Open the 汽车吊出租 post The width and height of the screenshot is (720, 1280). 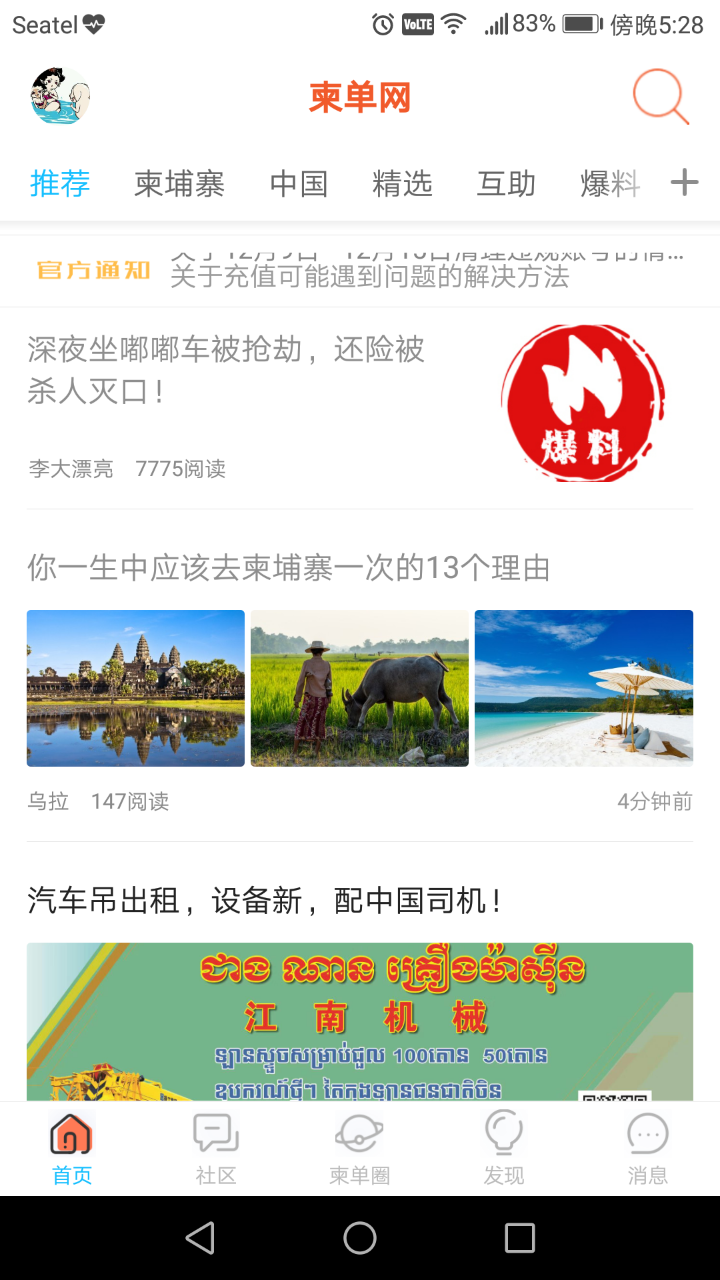pyautogui.click(x=265, y=901)
